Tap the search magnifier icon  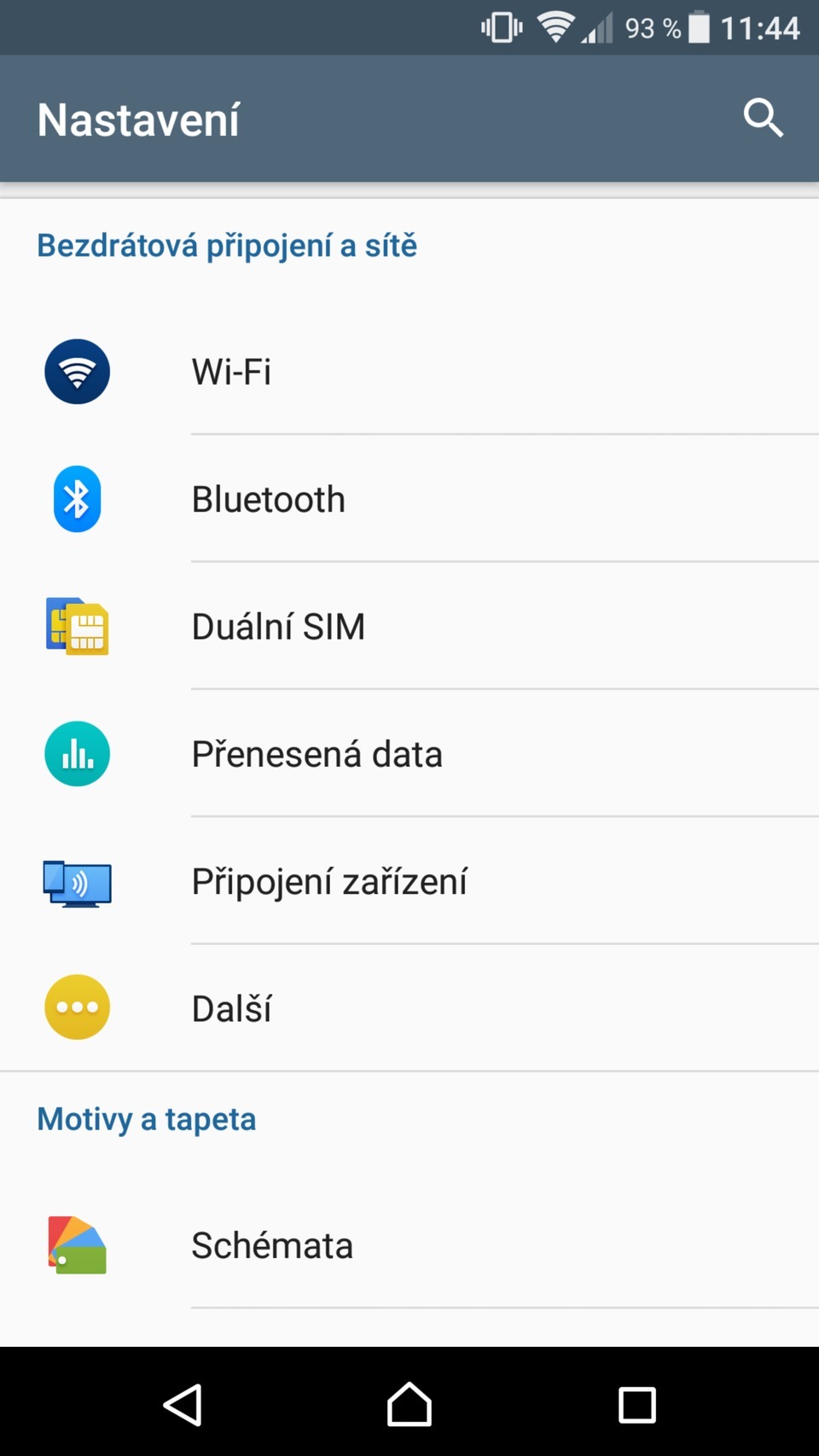[763, 119]
